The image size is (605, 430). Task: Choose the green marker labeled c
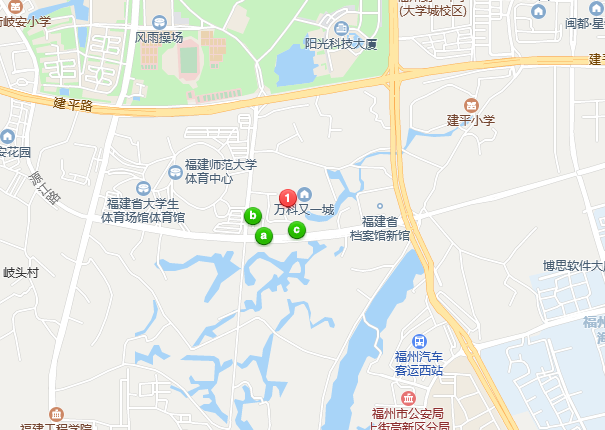296,230
